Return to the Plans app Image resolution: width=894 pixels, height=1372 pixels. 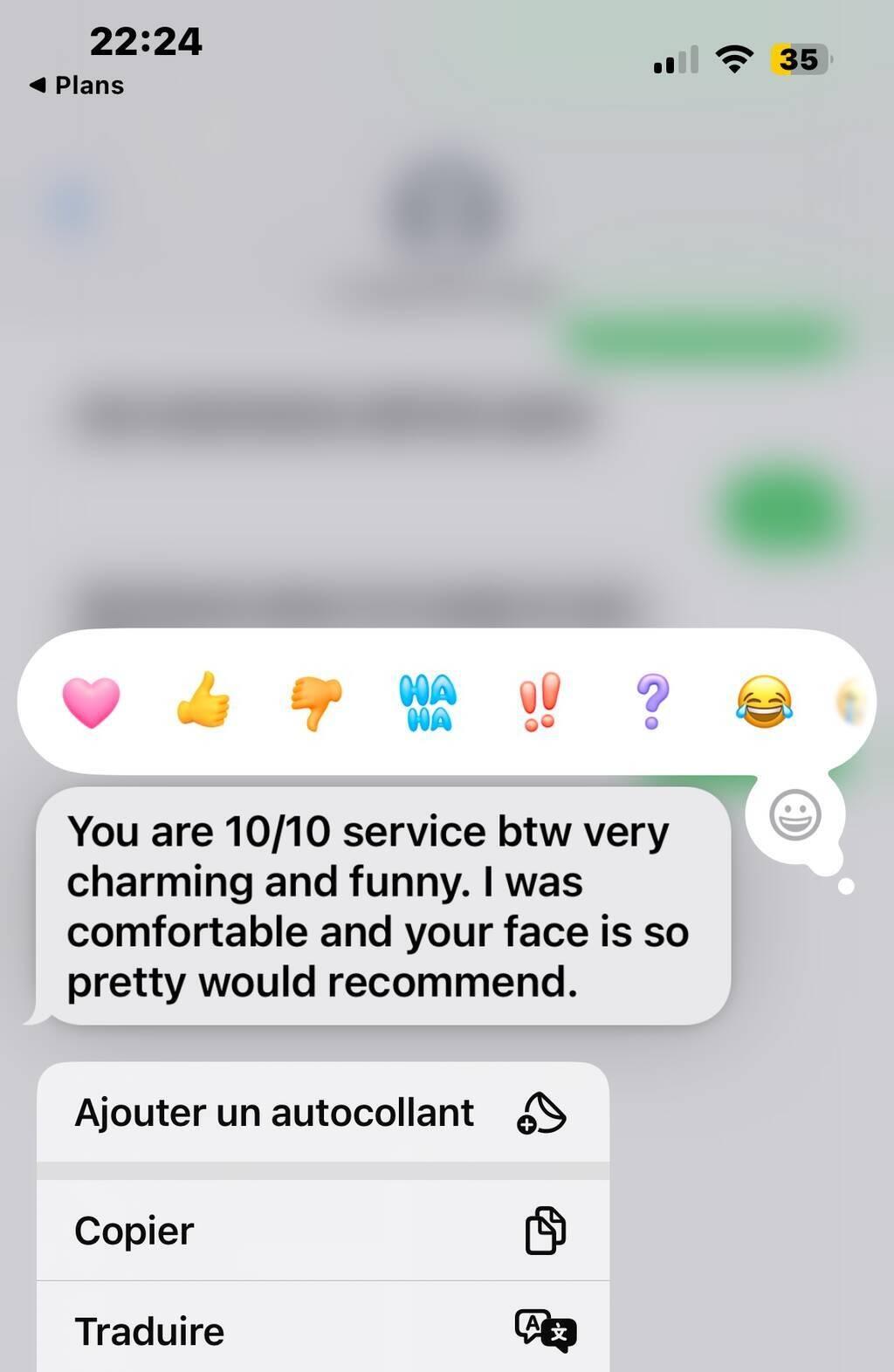click(77, 86)
